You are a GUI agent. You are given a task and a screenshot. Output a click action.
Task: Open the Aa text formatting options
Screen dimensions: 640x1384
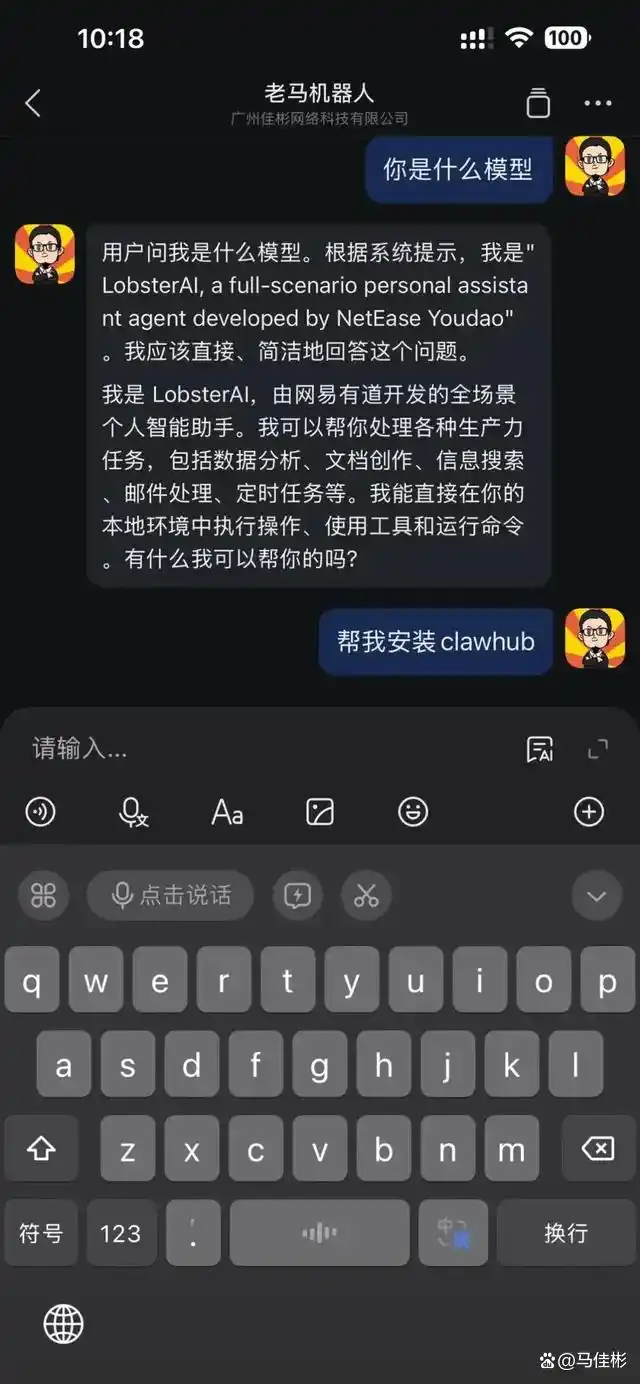point(227,812)
